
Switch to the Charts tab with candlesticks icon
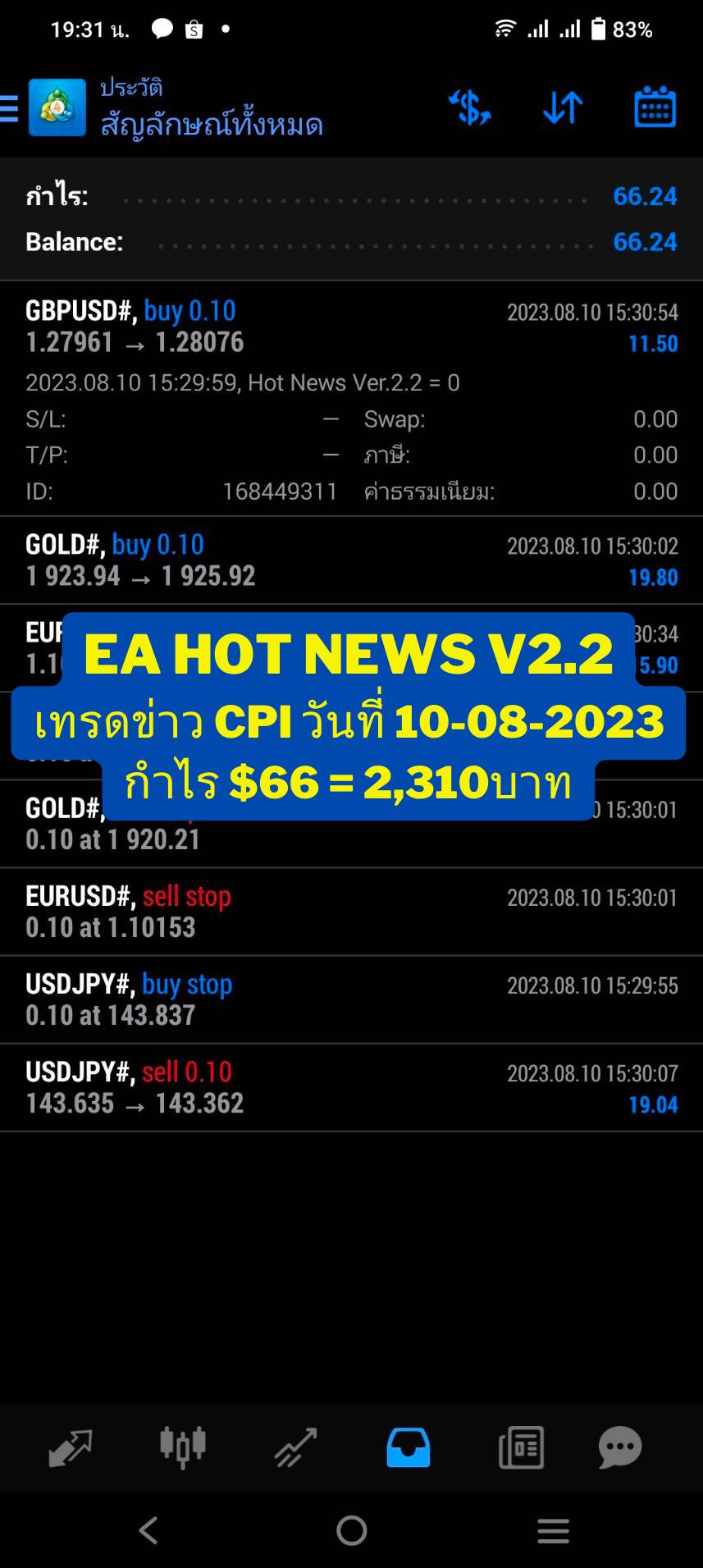tap(182, 1447)
